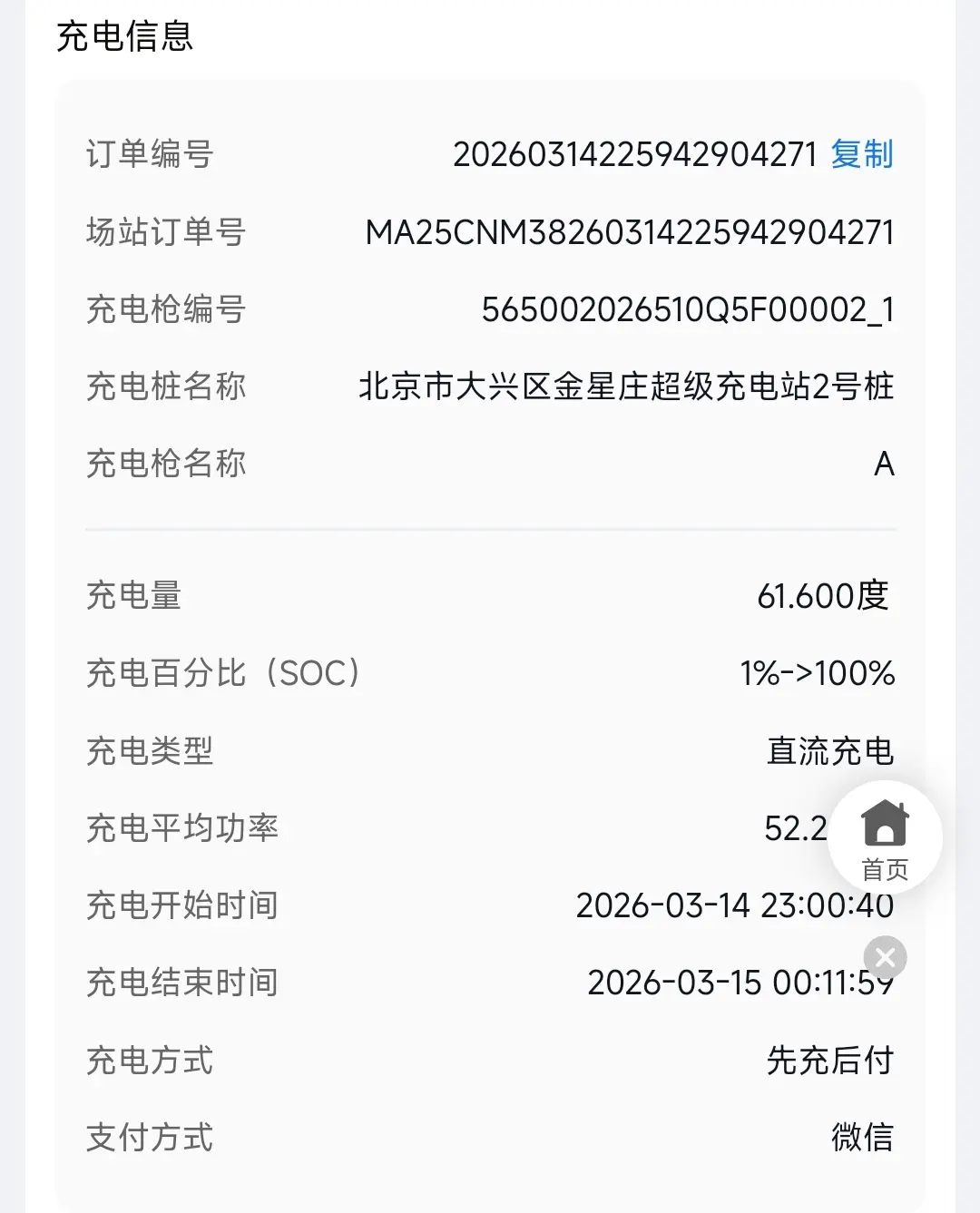This screenshot has height=1213, width=980.
Task: Dismiss the floating 首页 shortcut
Action: click(x=886, y=957)
